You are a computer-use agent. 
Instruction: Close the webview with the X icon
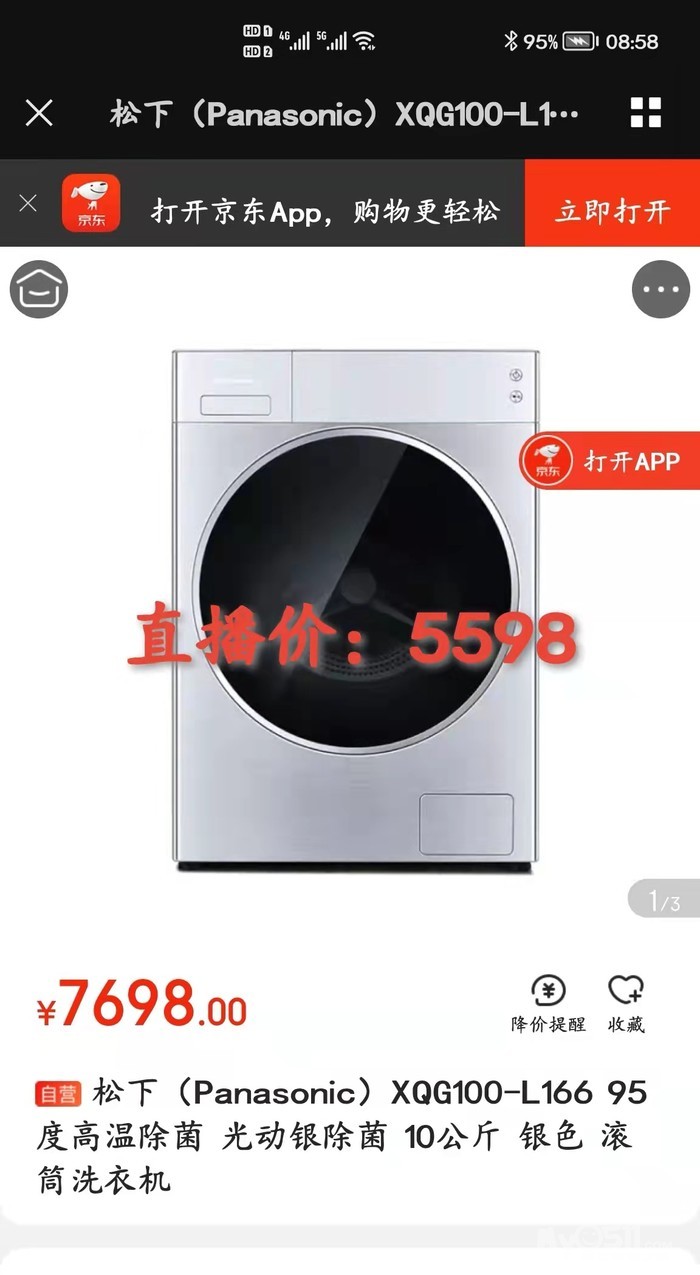[39, 113]
